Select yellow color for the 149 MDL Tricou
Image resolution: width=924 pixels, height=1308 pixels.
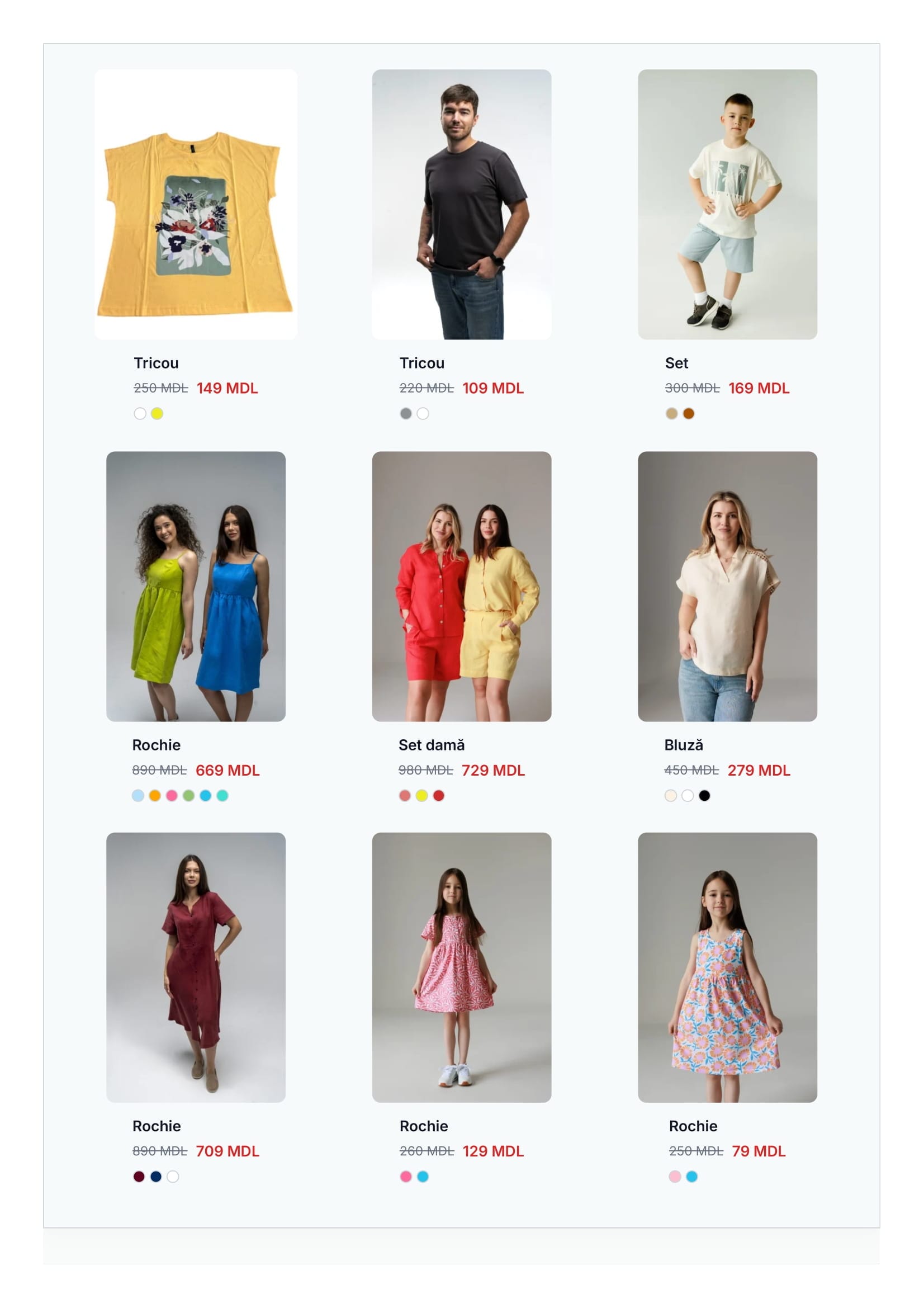(x=157, y=414)
